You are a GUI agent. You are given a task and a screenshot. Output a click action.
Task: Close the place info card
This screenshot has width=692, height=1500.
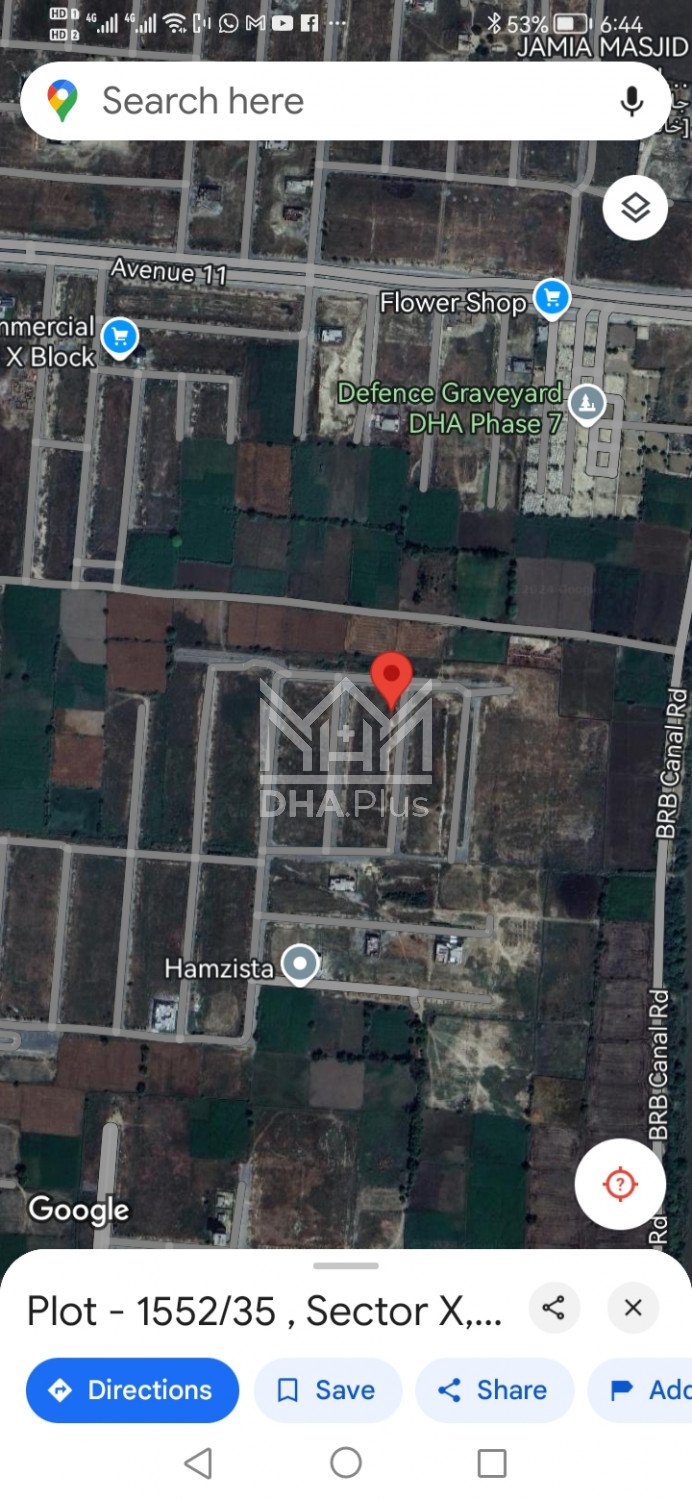(633, 1308)
